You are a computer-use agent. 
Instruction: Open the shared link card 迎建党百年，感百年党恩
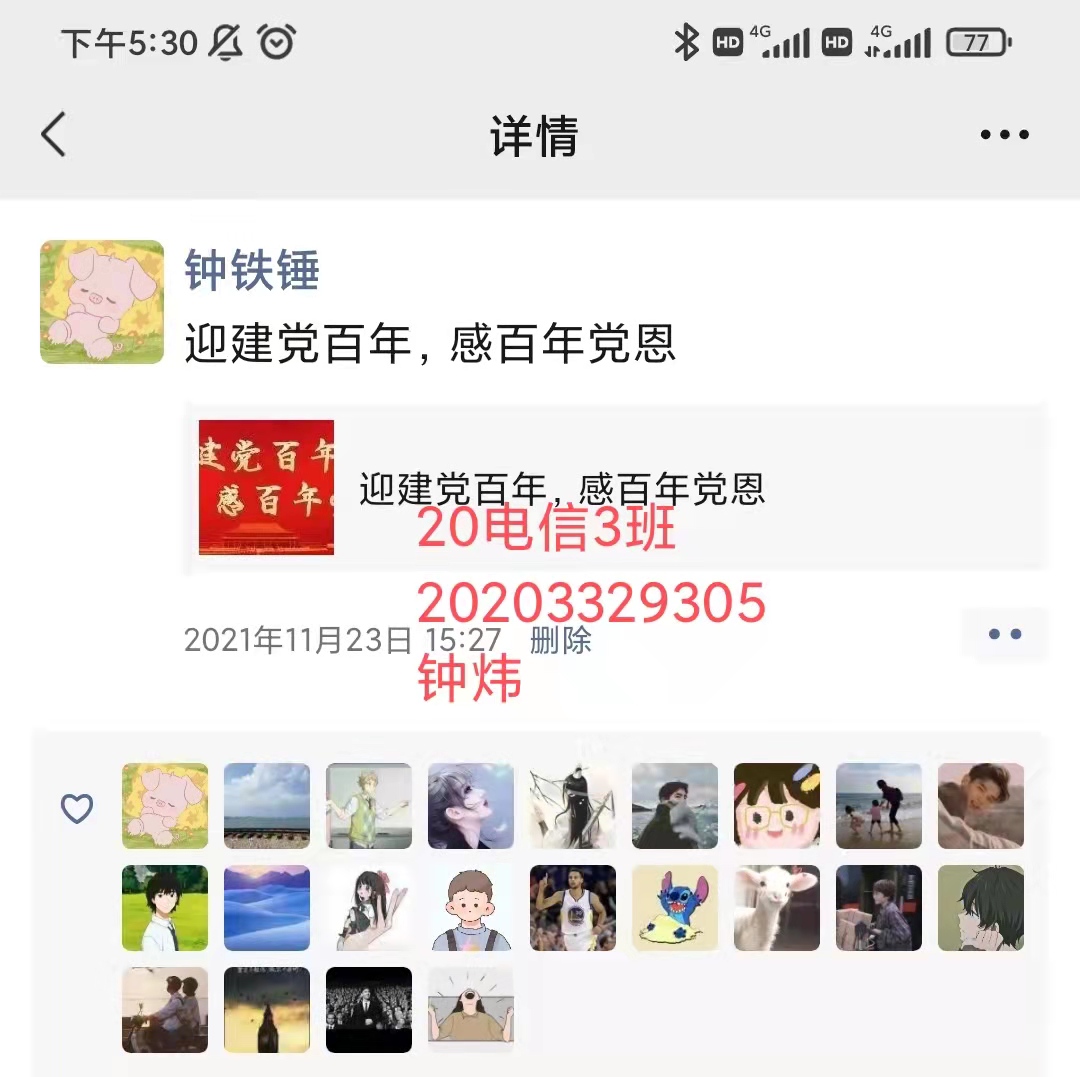(616, 488)
